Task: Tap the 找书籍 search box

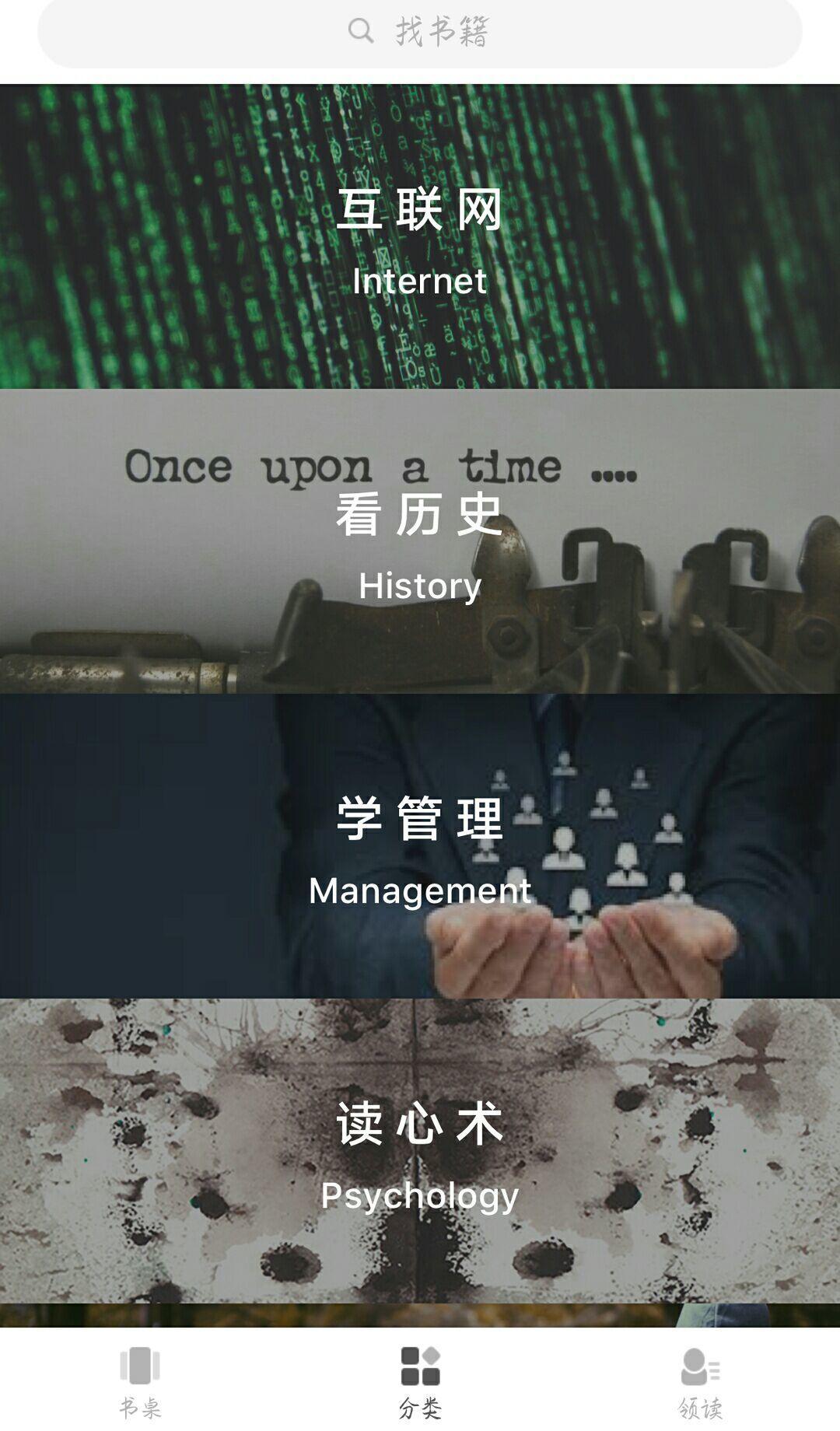Action: click(x=420, y=32)
